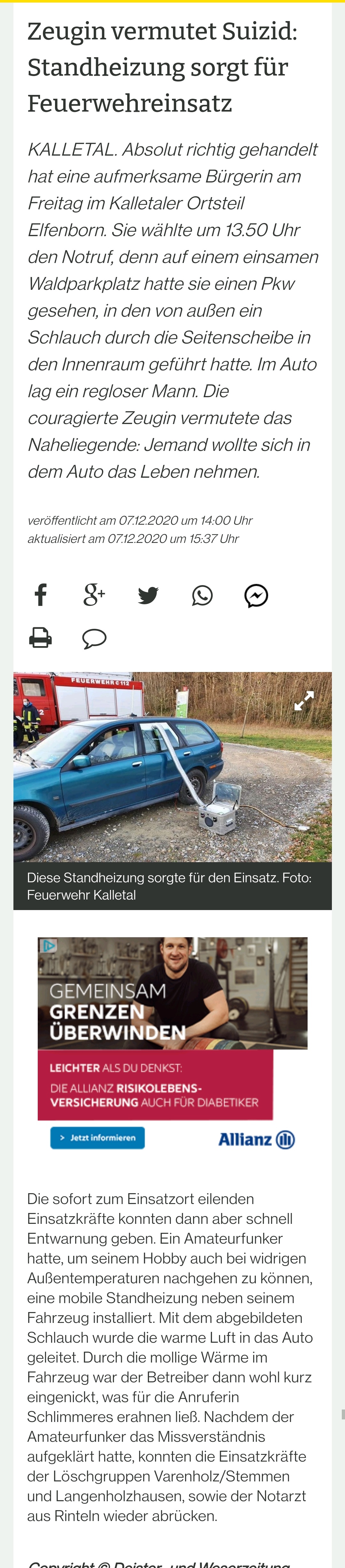
Task: Share article on Facebook
Action: point(41,595)
